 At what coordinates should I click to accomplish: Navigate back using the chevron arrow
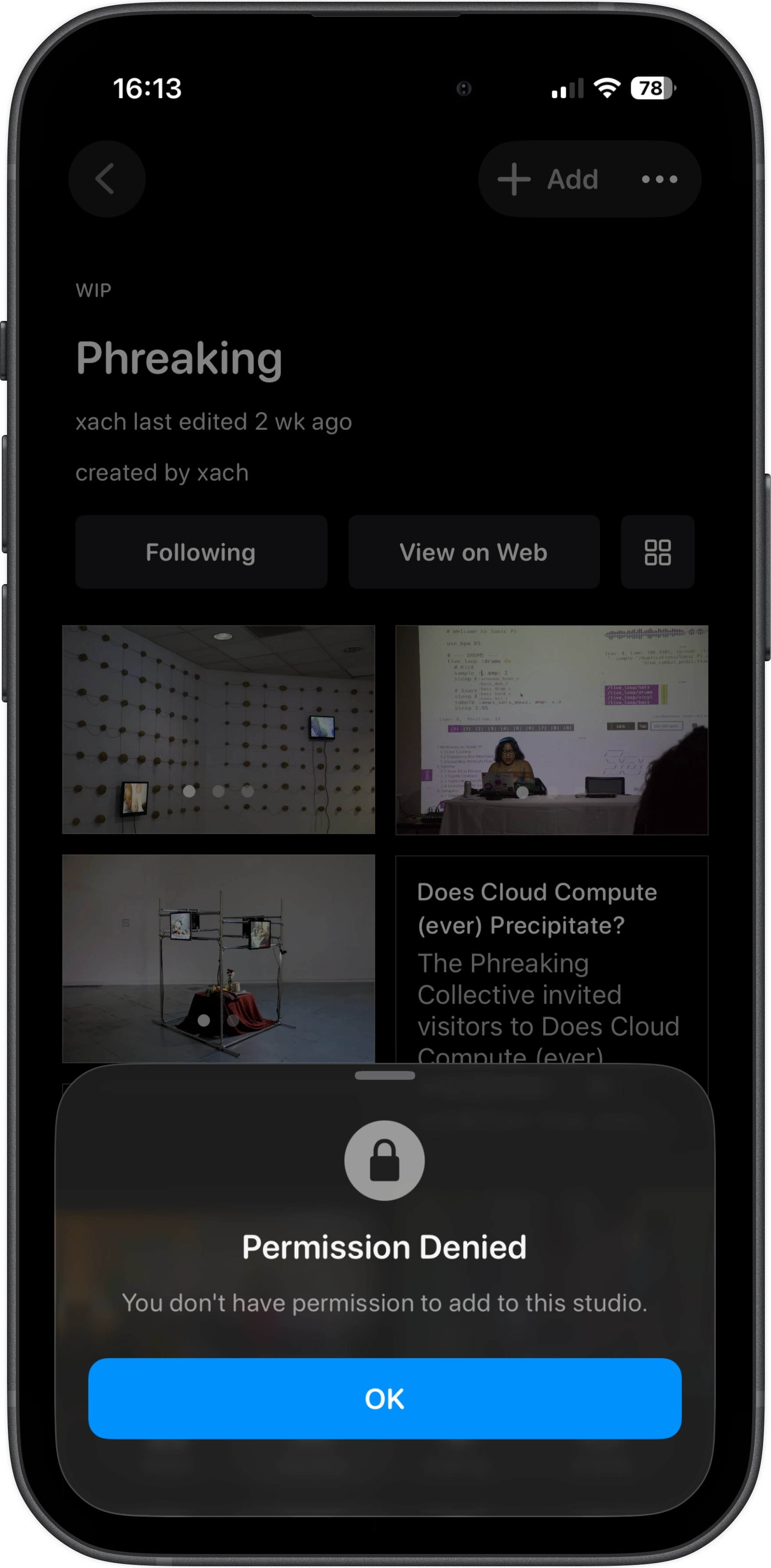pyautogui.click(x=107, y=178)
